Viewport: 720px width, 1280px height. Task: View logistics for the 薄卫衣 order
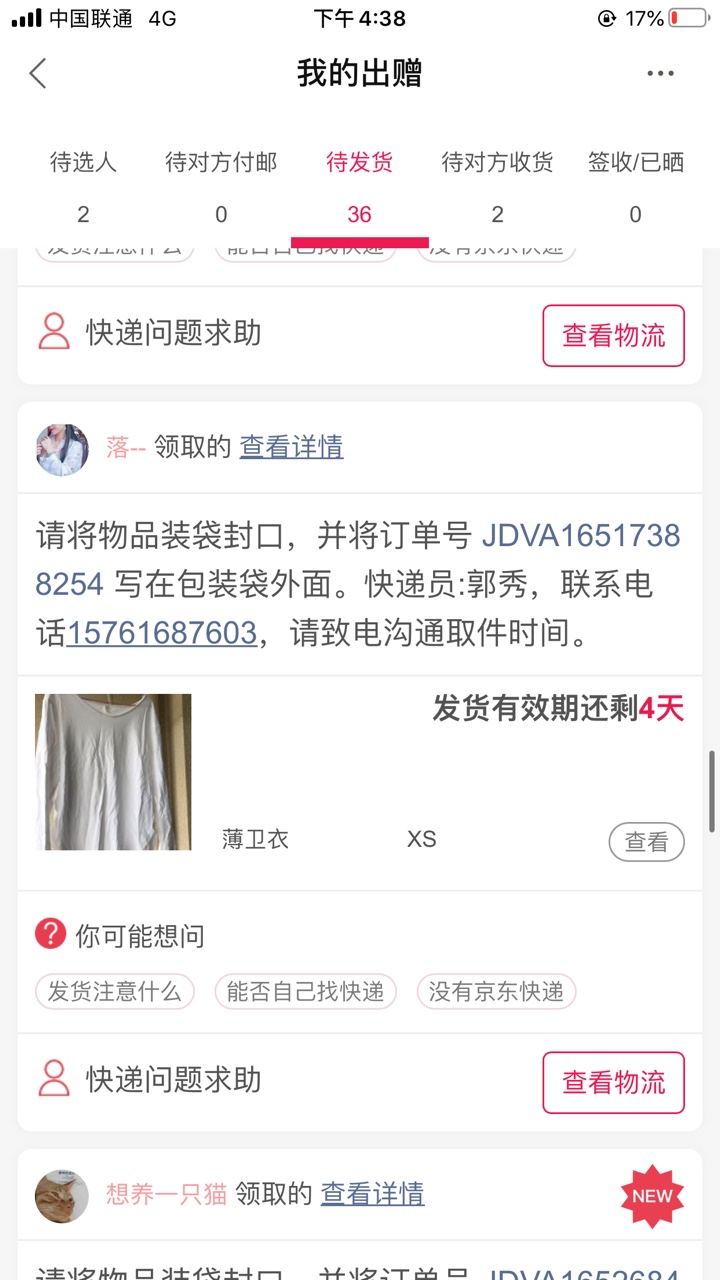[613, 1082]
